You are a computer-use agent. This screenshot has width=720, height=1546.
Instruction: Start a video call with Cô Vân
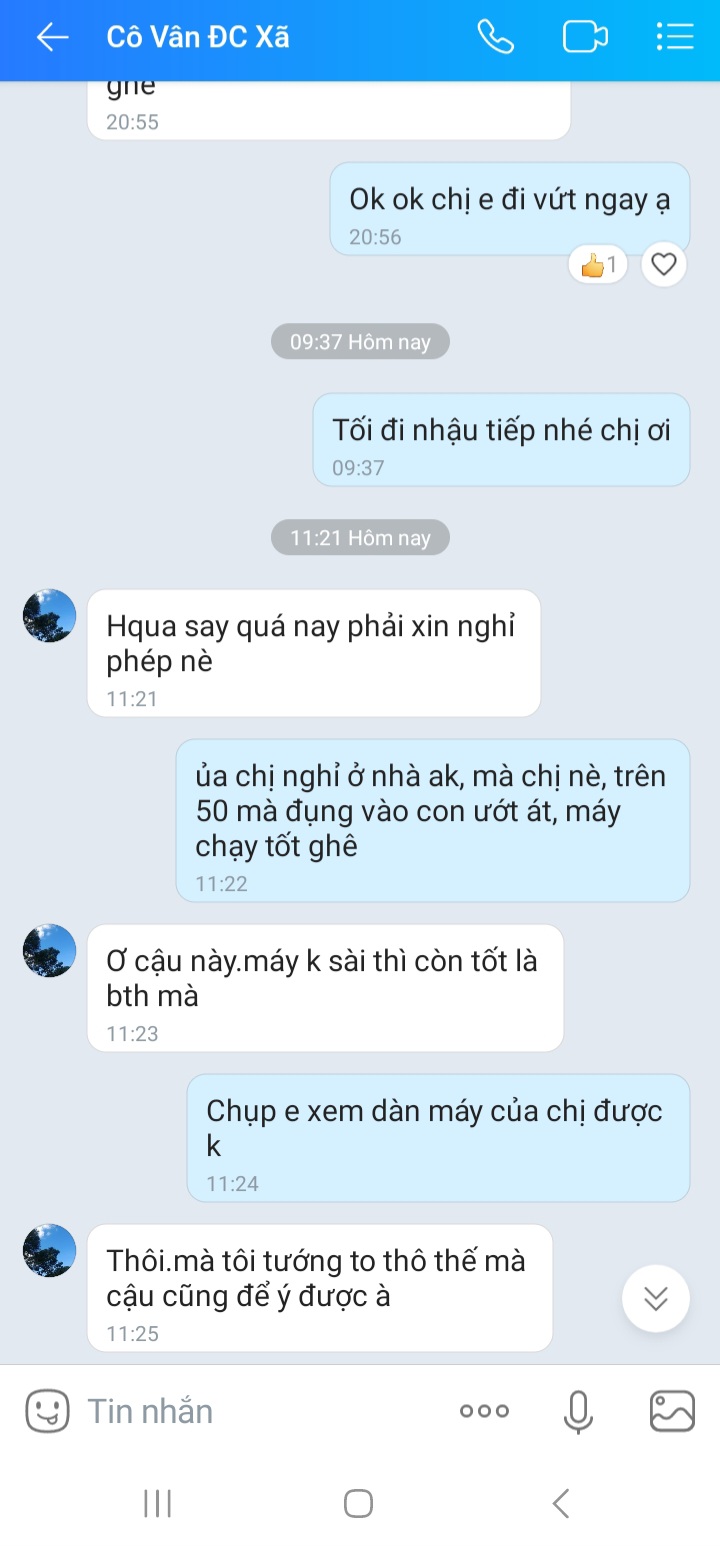pos(585,38)
